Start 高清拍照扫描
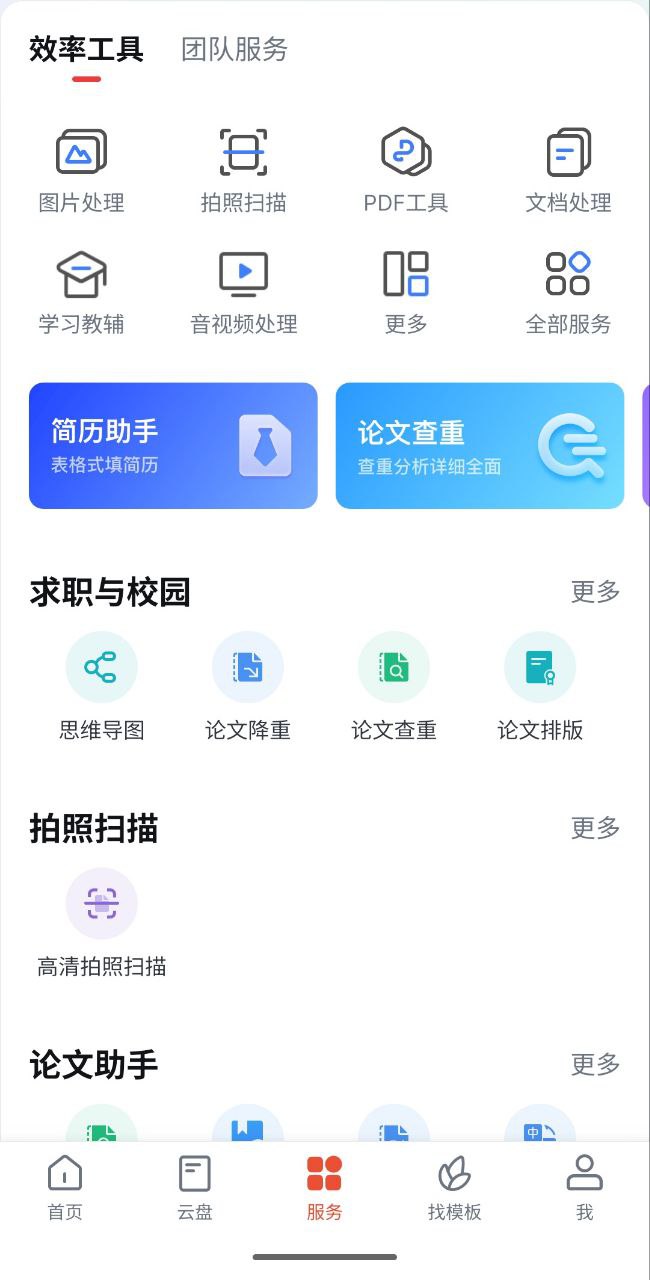The image size is (650, 1280). 101,922
